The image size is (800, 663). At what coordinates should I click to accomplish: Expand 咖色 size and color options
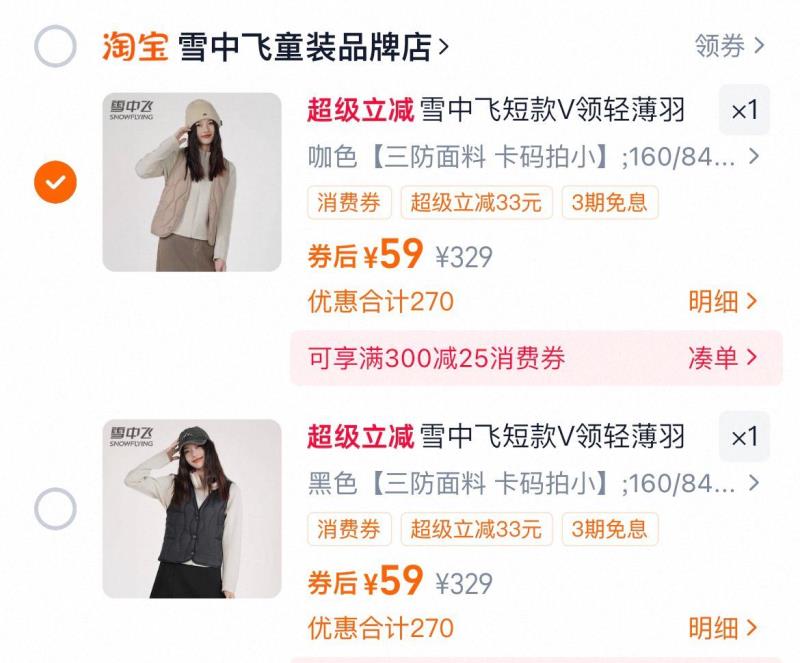(x=535, y=156)
